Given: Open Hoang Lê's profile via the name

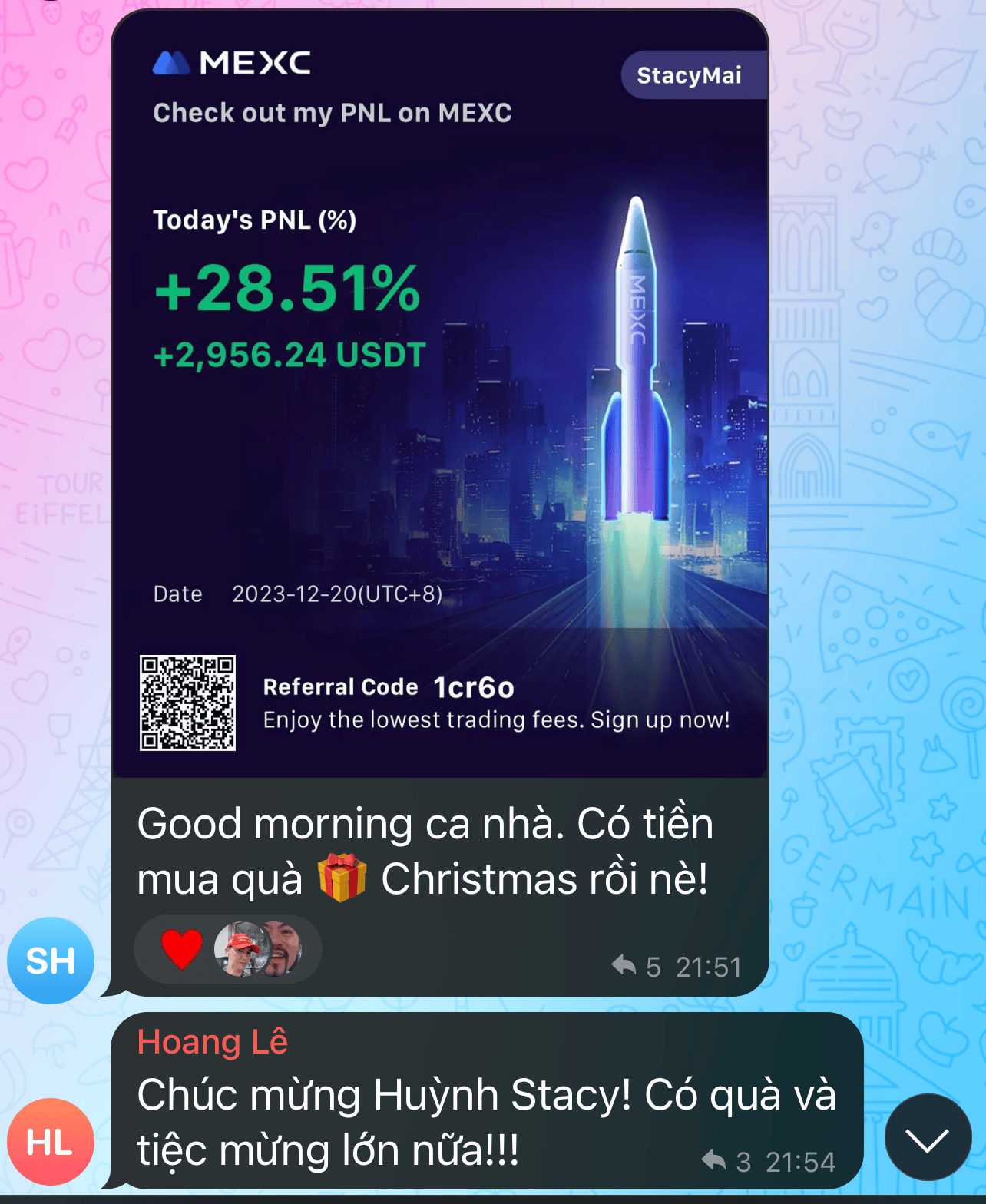Looking at the screenshot, I should [213, 1042].
